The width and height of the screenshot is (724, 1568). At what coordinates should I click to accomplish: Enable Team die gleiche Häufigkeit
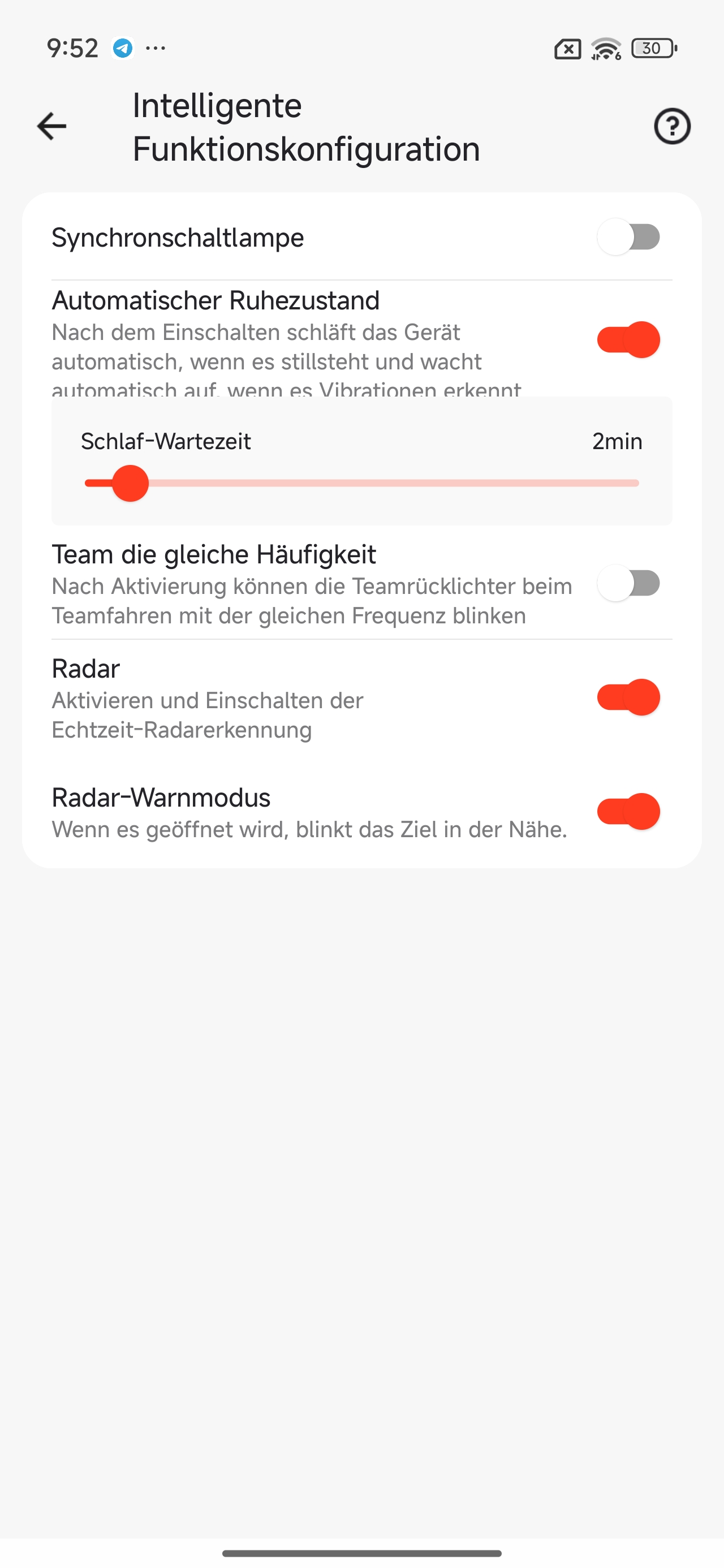[628, 583]
